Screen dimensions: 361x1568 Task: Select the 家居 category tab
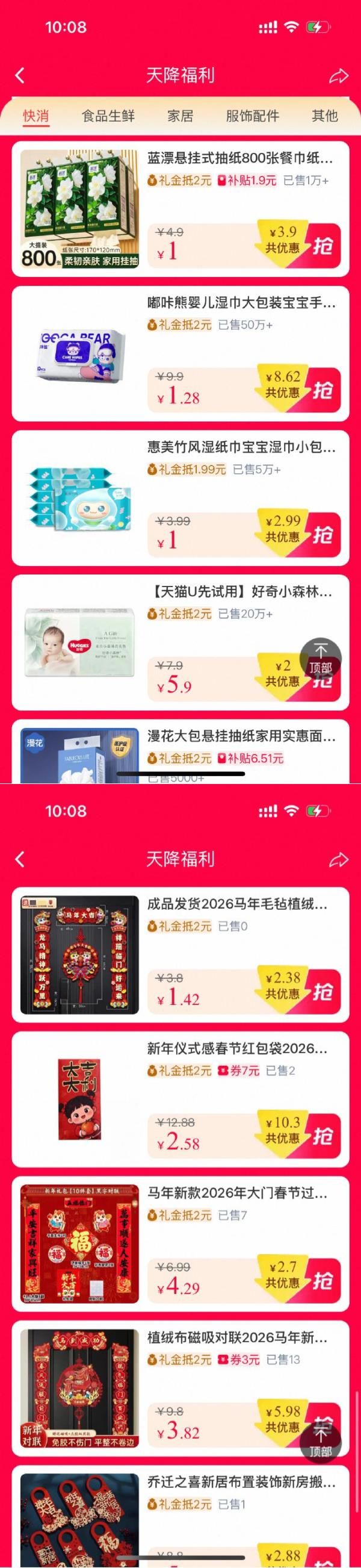[180, 116]
